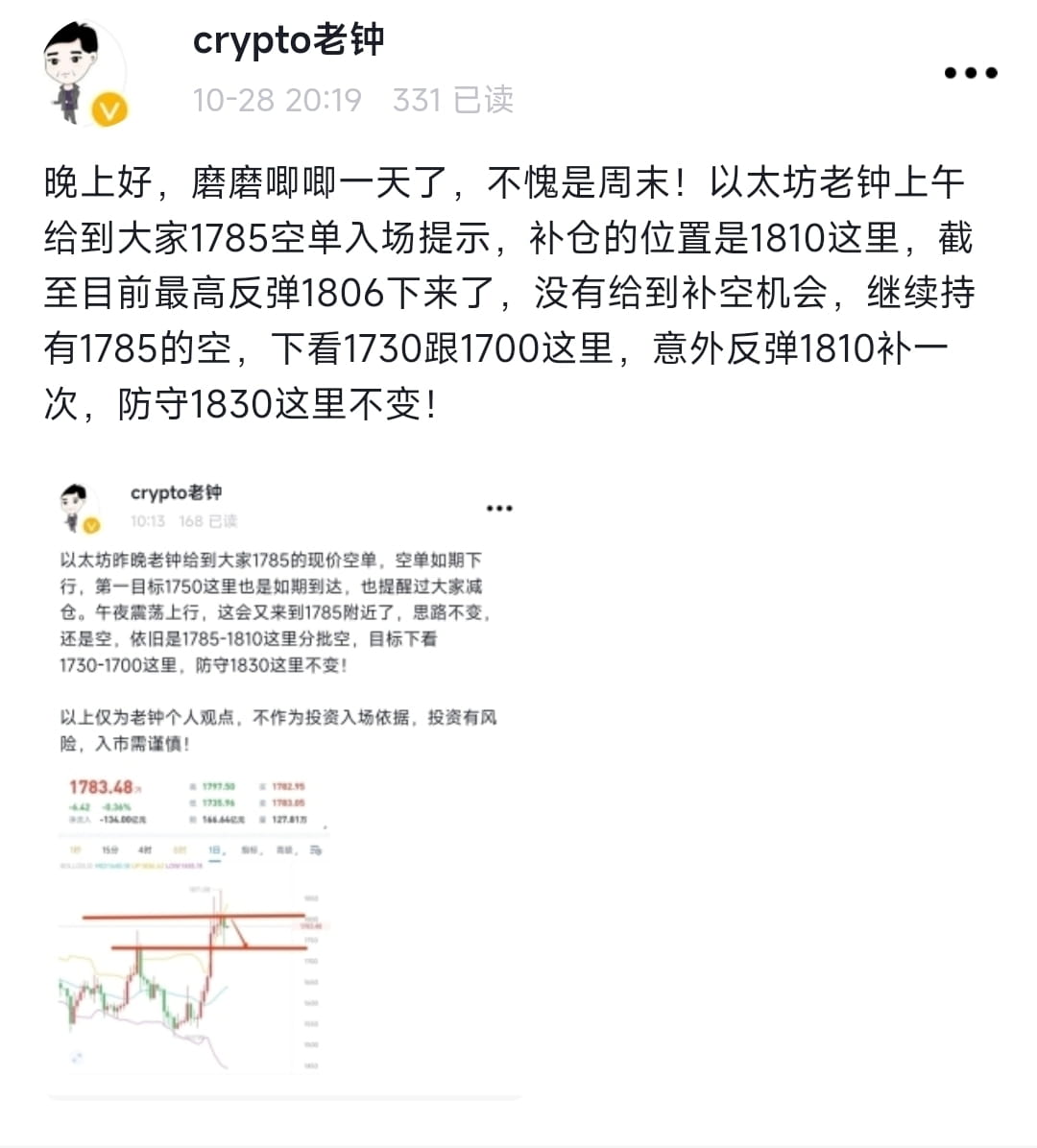Screen dimensions: 1037x1148
Task: Tap the 1783.48 price display
Action: (x=101, y=785)
